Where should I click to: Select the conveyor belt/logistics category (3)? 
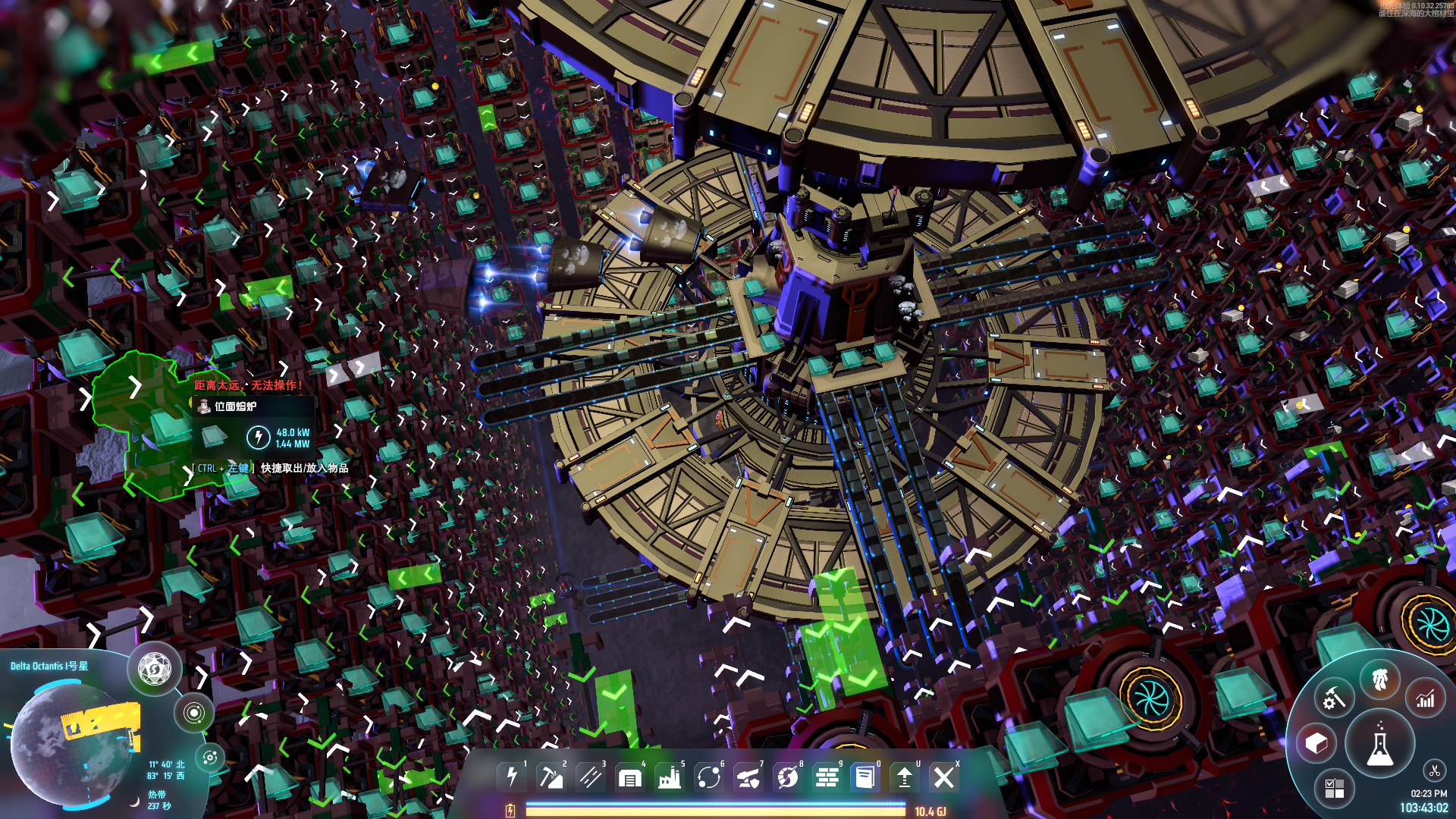pos(591,777)
